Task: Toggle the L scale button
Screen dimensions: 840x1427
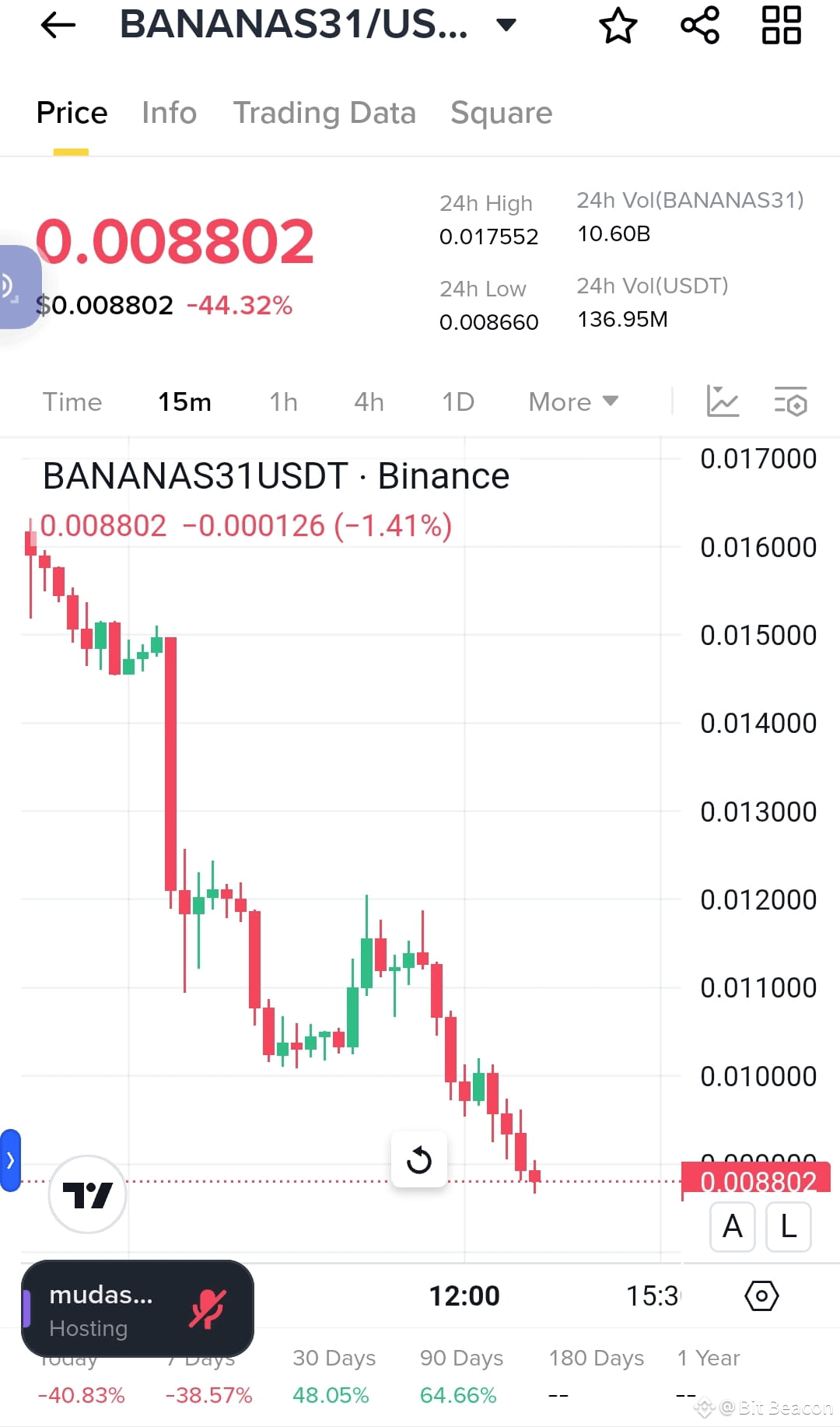Action: (x=788, y=1227)
